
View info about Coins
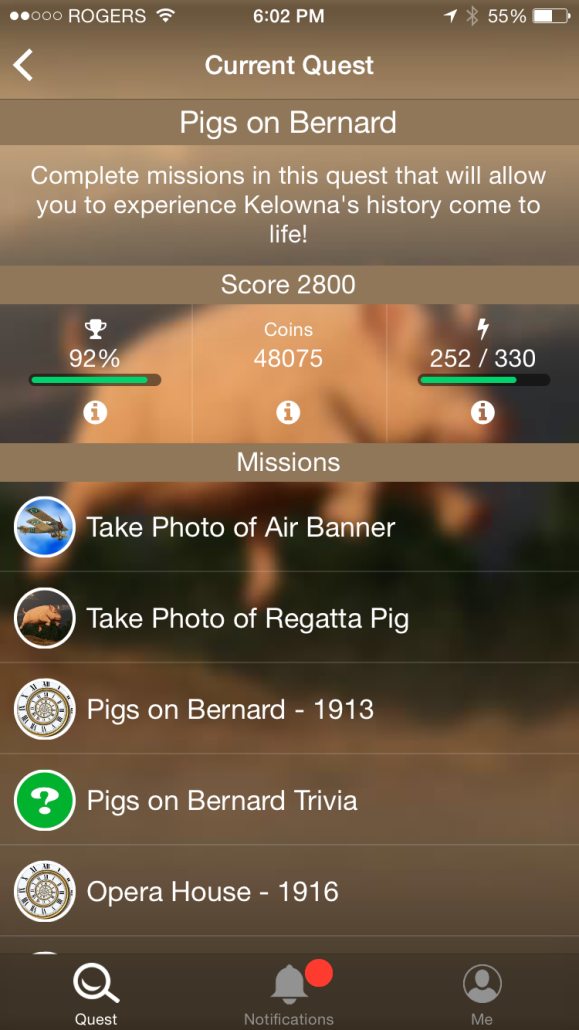pyautogui.click(x=288, y=413)
